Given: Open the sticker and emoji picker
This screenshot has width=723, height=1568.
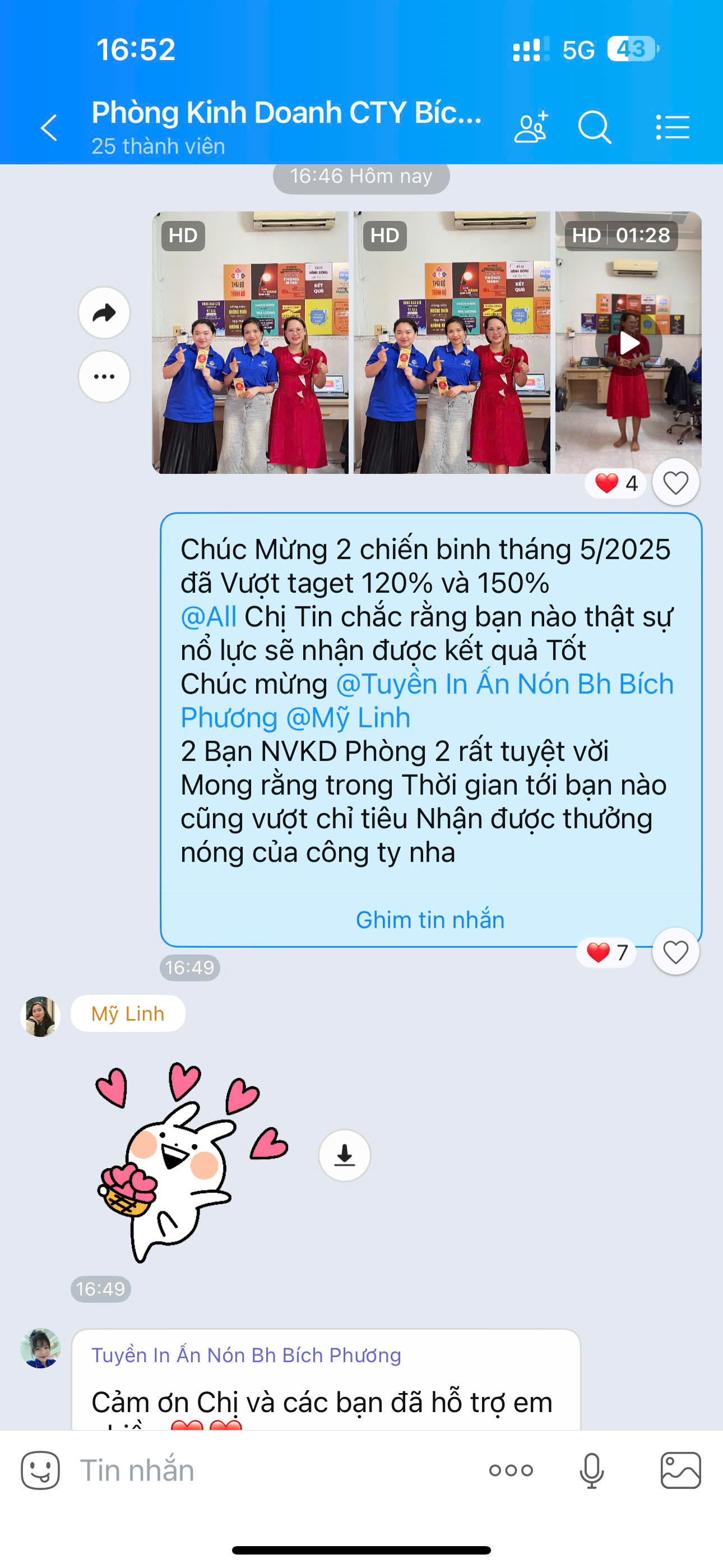Looking at the screenshot, I should (x=40, y=1470).
